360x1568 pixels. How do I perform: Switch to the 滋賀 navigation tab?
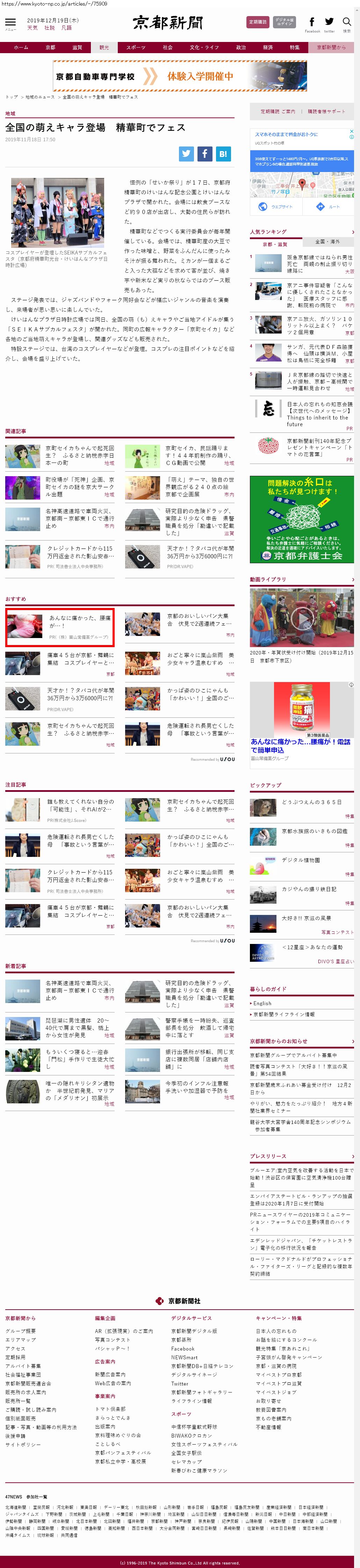77,48
